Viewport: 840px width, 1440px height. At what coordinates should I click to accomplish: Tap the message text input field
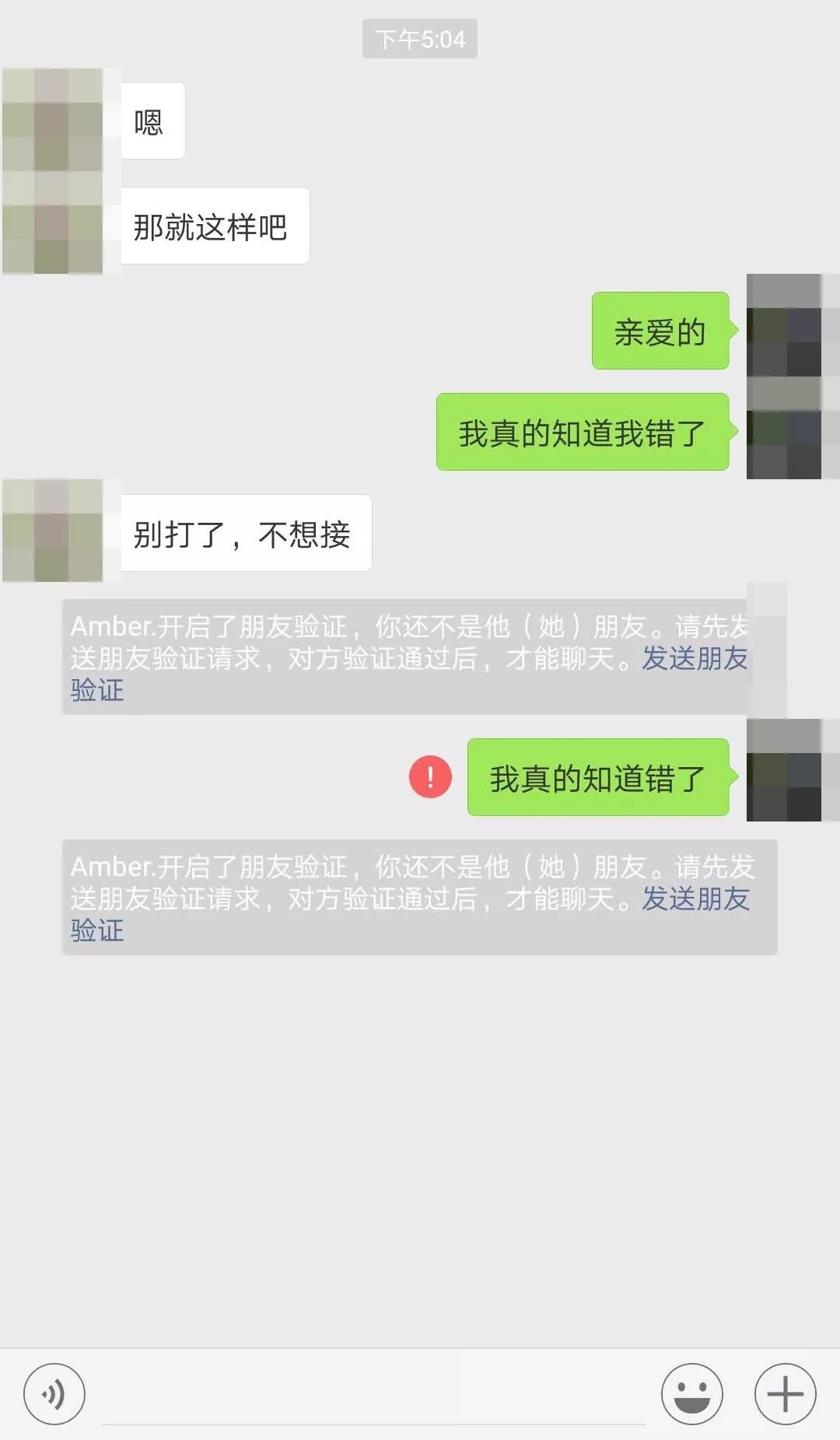[x=373, y=1396]
